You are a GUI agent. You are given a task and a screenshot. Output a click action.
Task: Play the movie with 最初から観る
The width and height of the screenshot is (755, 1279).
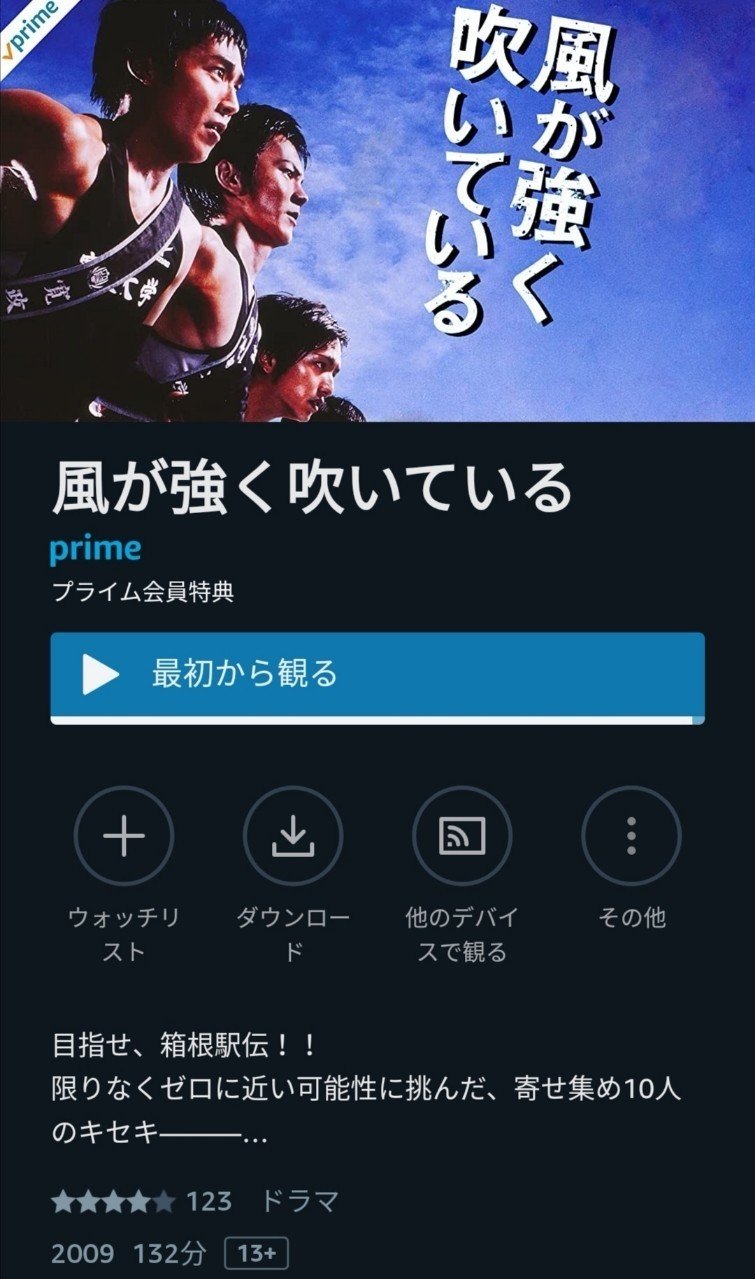click(377, 676)
